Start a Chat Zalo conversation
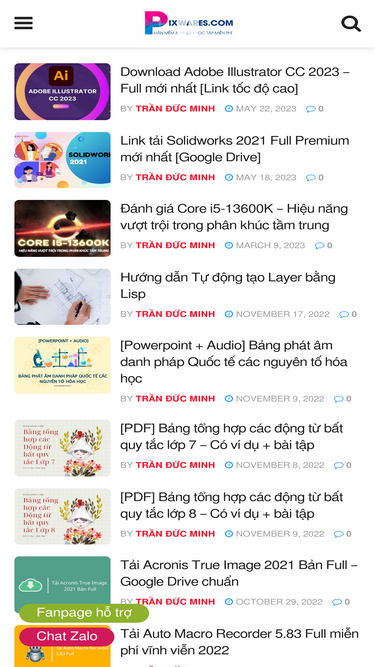375x667 pixels. click(67, 636)
